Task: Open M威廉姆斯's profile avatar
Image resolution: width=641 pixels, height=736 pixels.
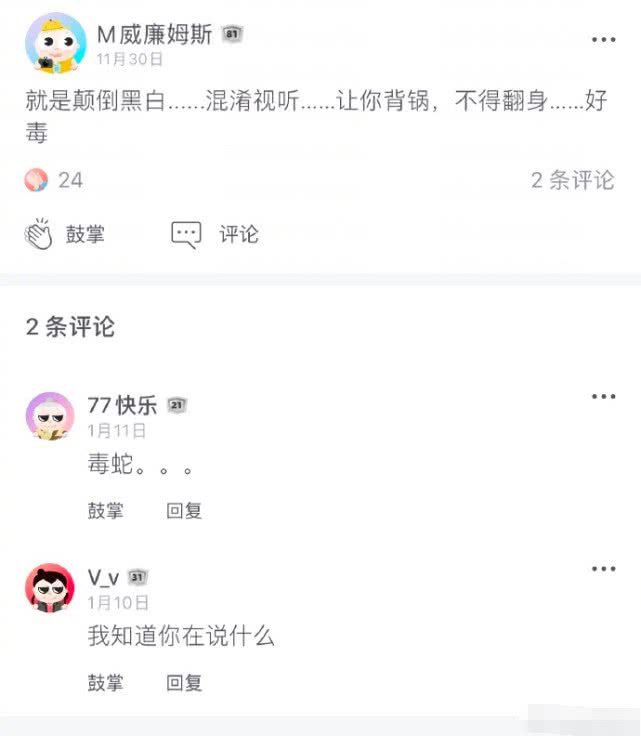Action: [x=55, y=42]
